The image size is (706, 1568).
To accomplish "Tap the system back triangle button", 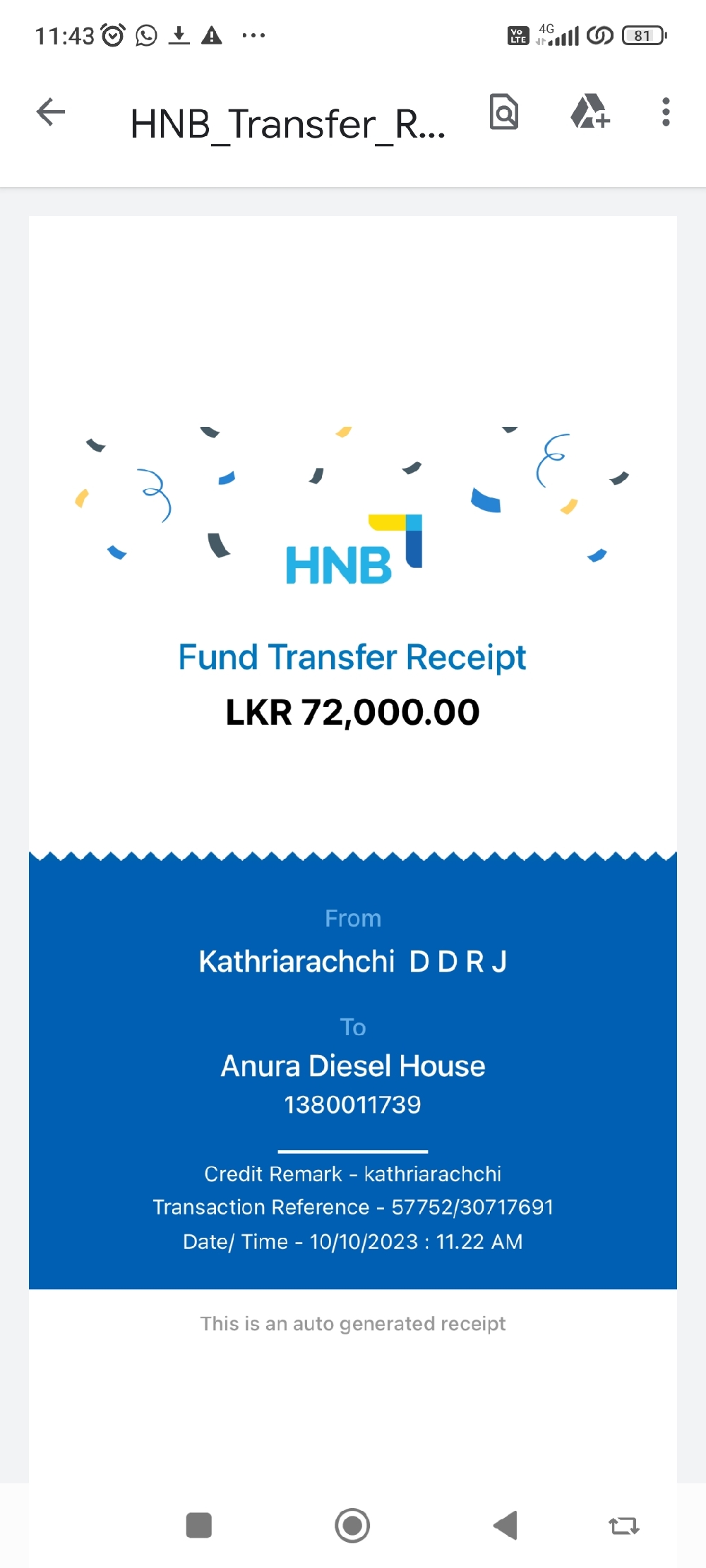I will point(505,1526).
